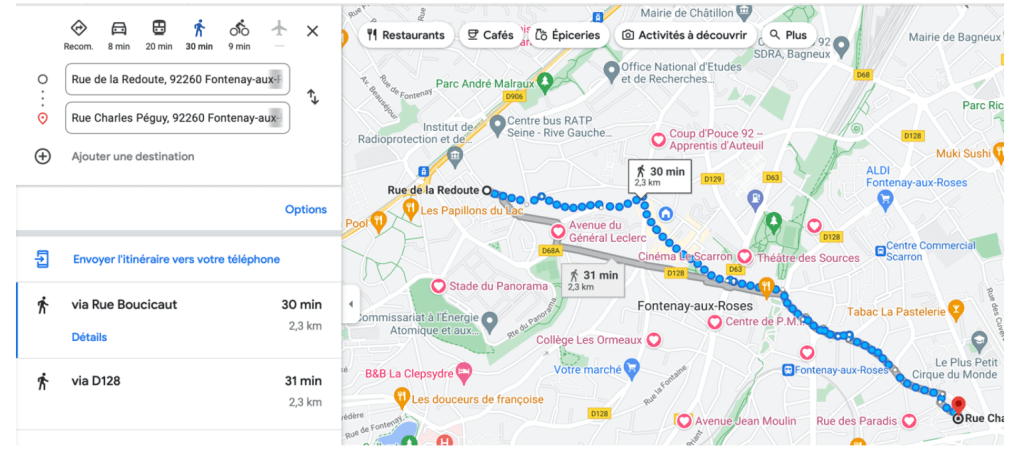
Task: Open route Options
Action: [x=305, y=209]
